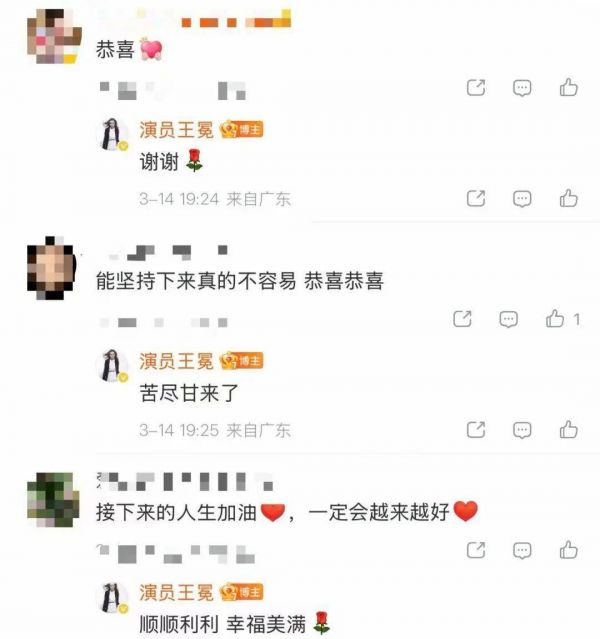The height and width of the screenshot is (639, 600).
Task: Share the 接下来的人生加油 comment
Action: (476, 549)
